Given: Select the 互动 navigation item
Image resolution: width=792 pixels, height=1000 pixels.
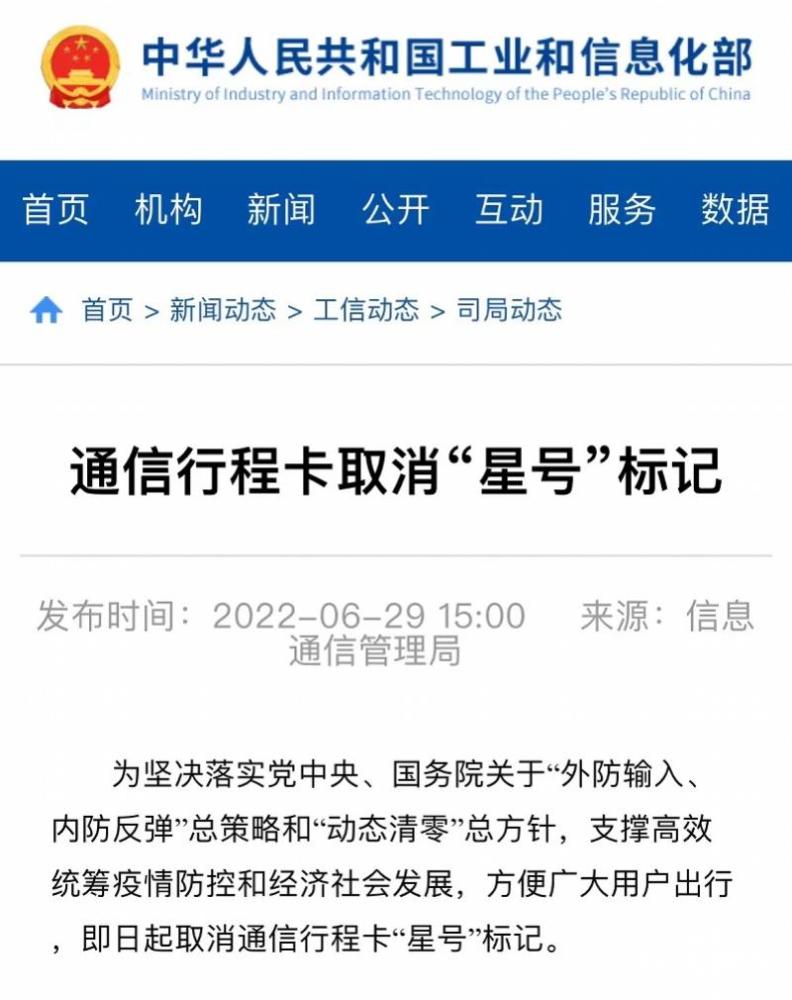Looking at the screenshot, I should coord(508,210).
